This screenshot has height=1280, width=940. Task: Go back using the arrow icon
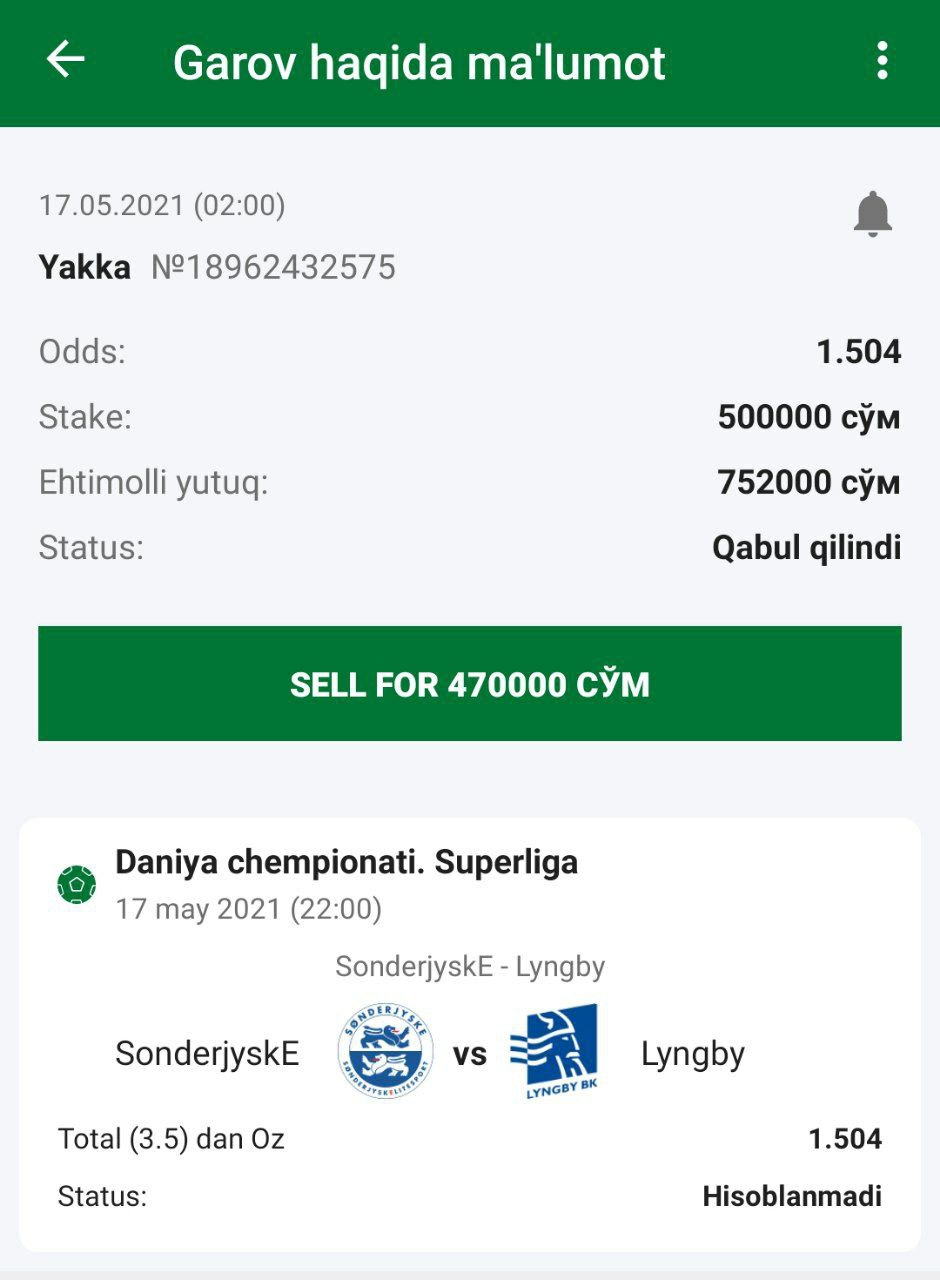[66, 60]
